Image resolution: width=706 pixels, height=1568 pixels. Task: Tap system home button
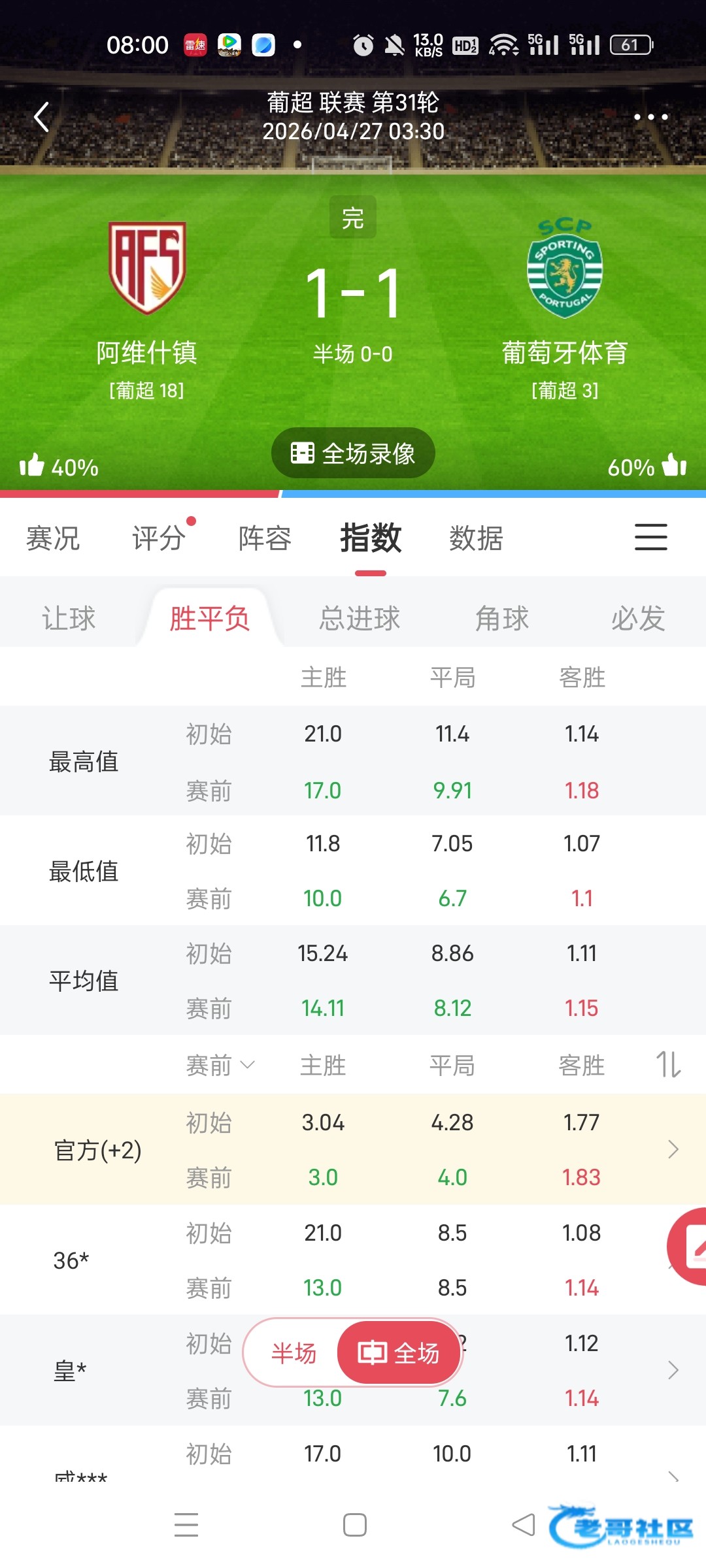click(x=355, y=1525)
